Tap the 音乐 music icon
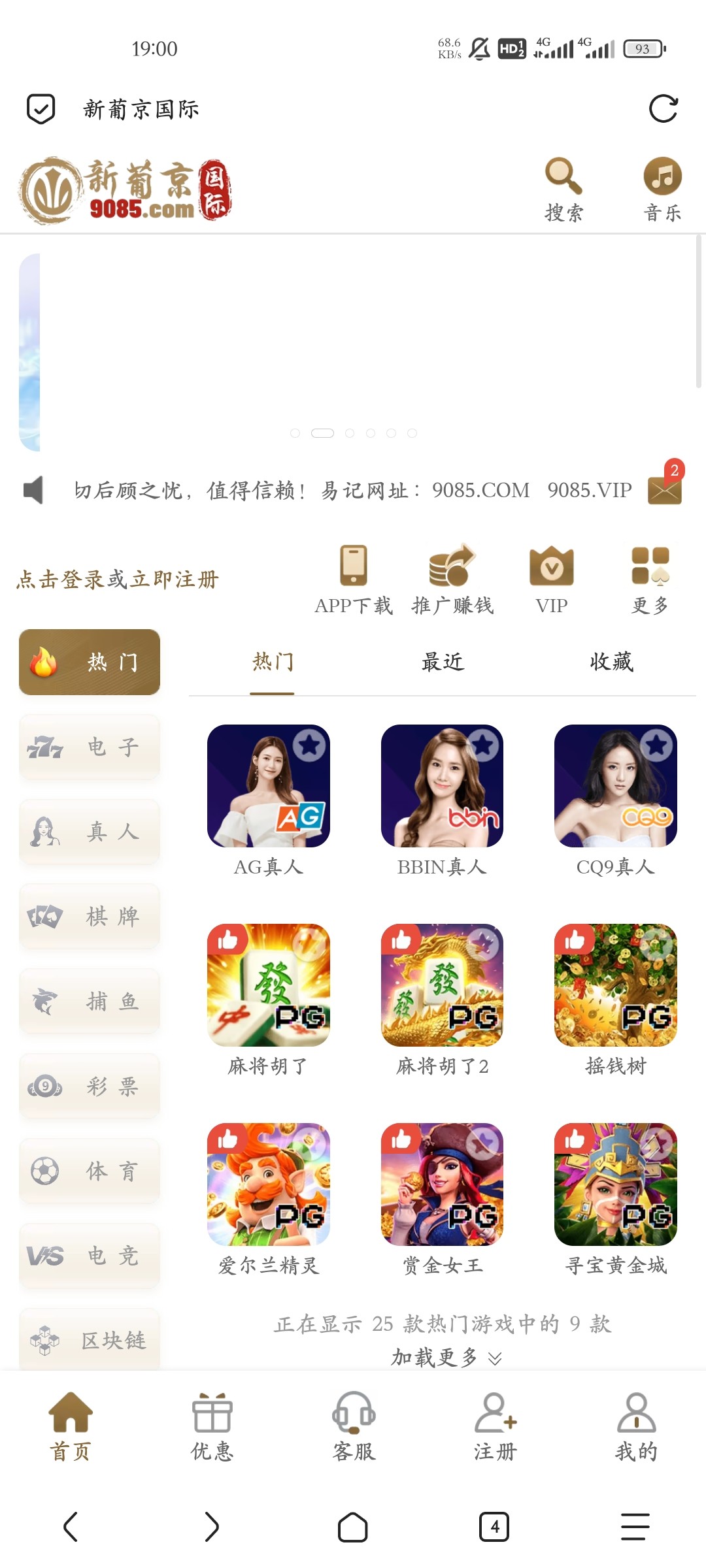Screen dimensions: 706x1568 [662, 189]
